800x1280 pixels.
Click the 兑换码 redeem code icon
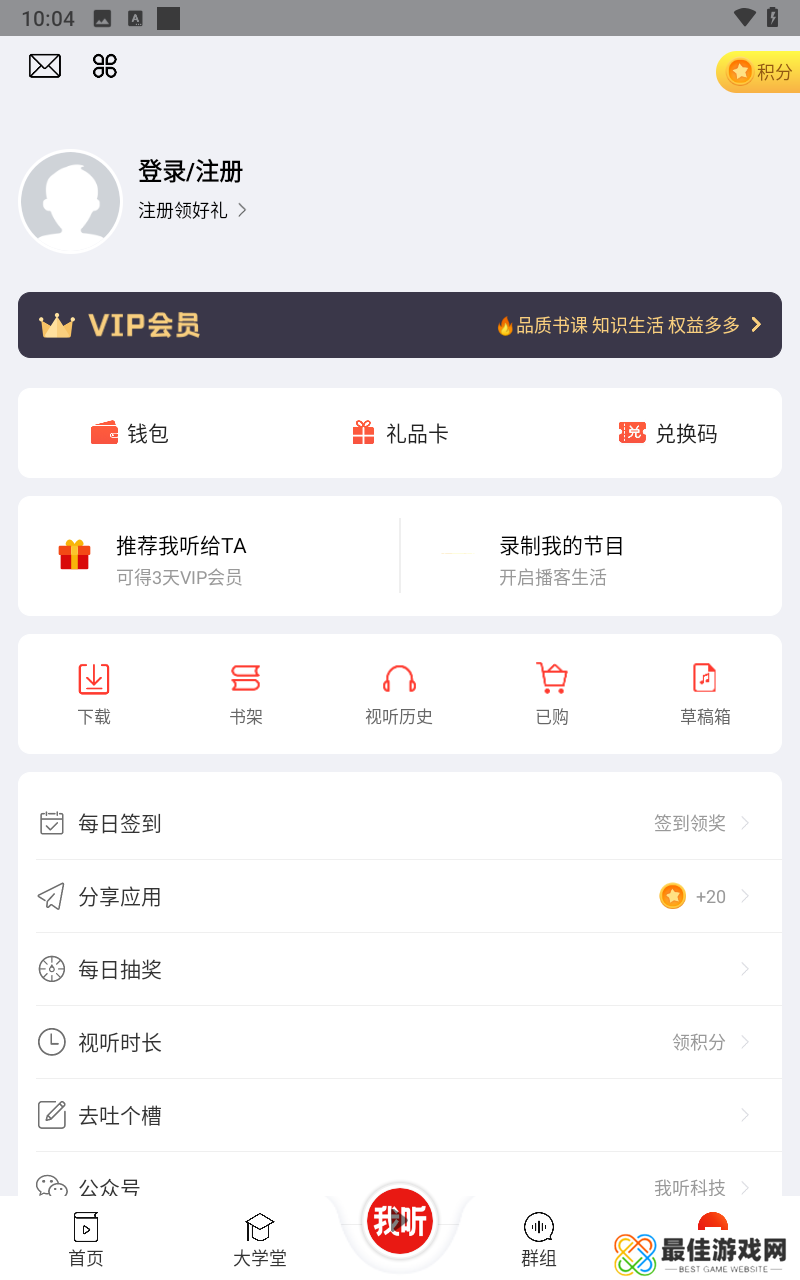tap(632, 433)
